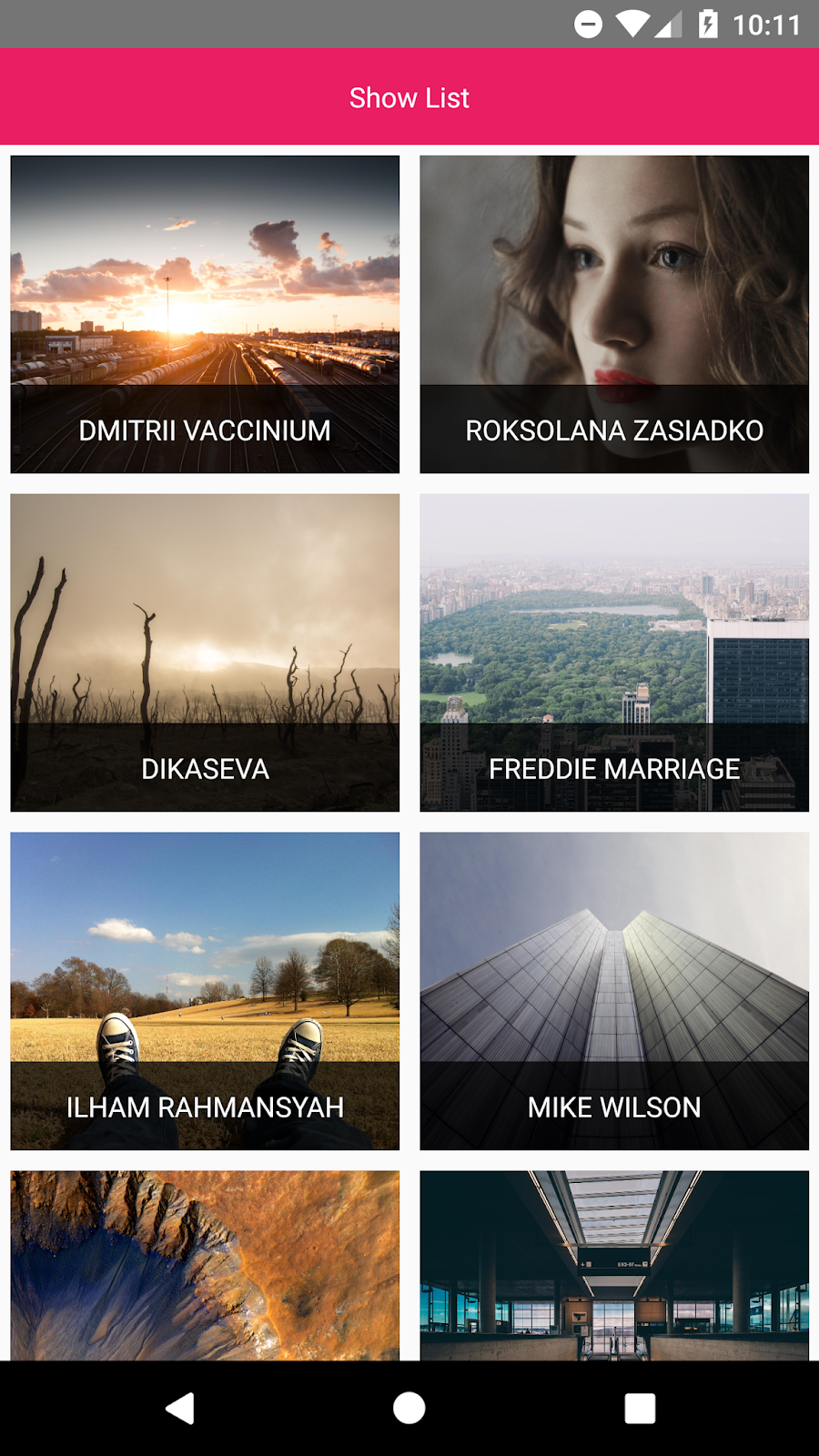Viewport: 819px width, 1456px height.
Task: Tap the 10:11 clock in the status bar
Action: [x=769, y=25]
